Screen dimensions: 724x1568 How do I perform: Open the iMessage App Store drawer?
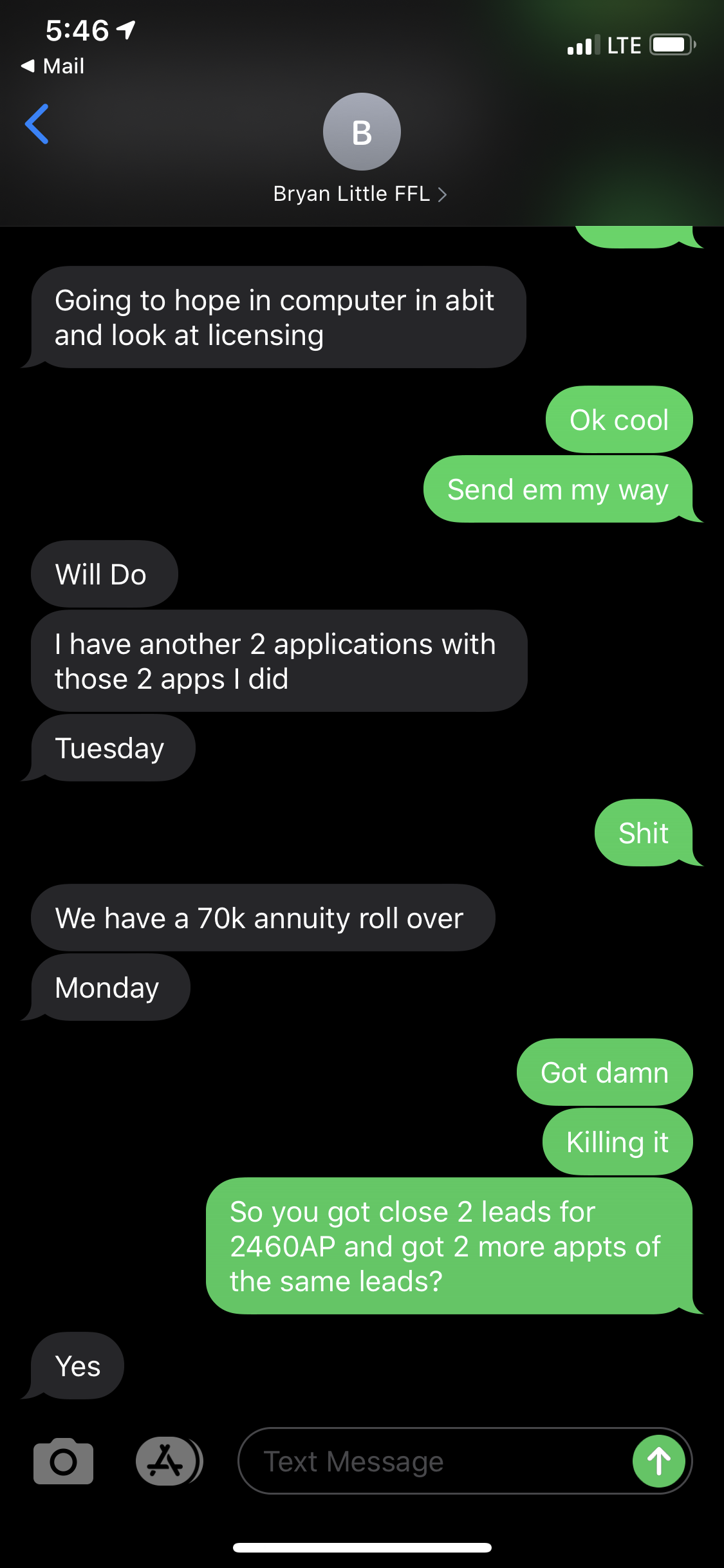(167, 1461)
